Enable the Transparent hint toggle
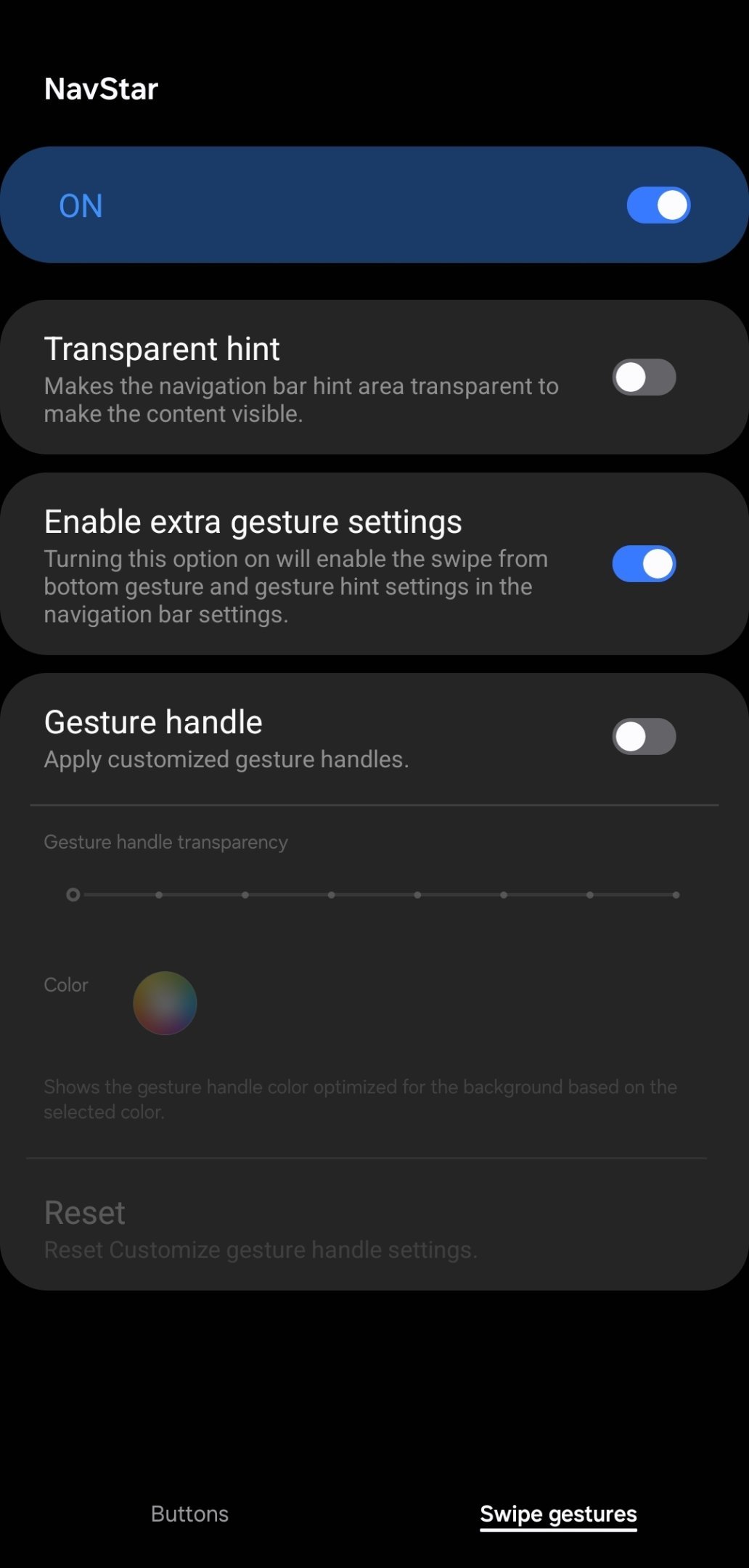Viewport: 749px width, 1568px height. [x=644, y=377]
